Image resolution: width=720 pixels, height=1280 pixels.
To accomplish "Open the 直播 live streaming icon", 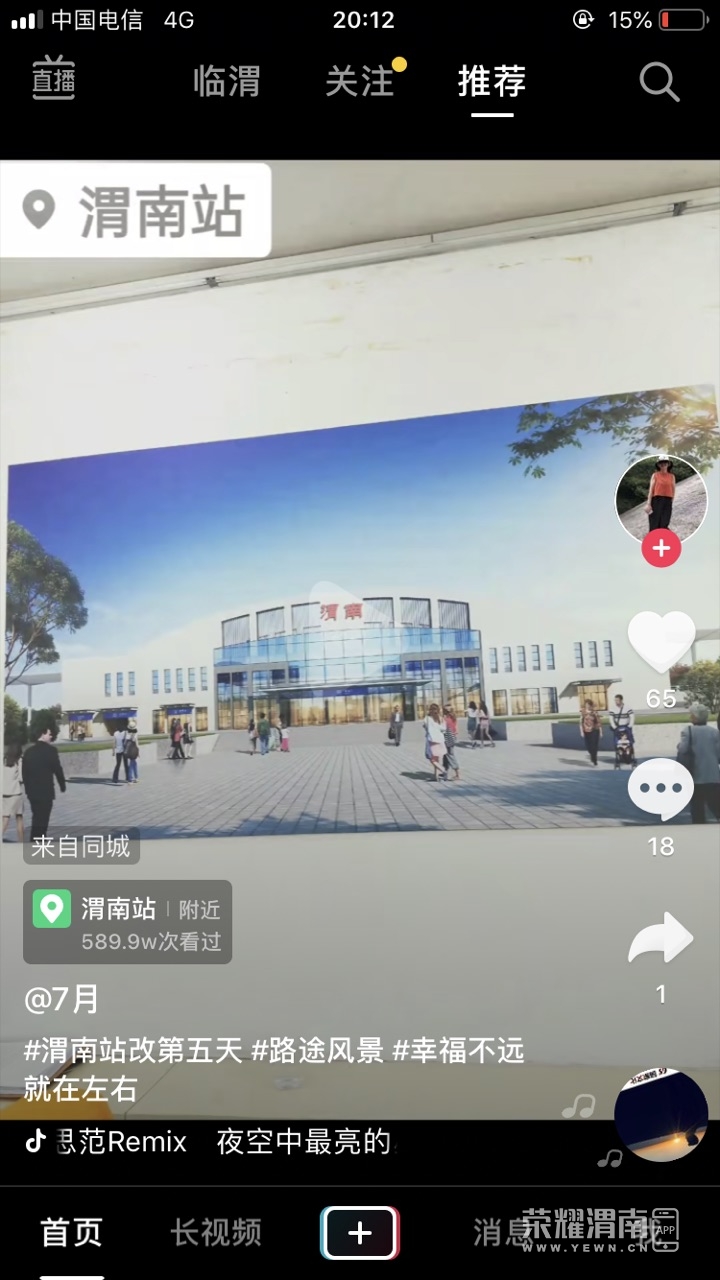I will pos(54,79).
